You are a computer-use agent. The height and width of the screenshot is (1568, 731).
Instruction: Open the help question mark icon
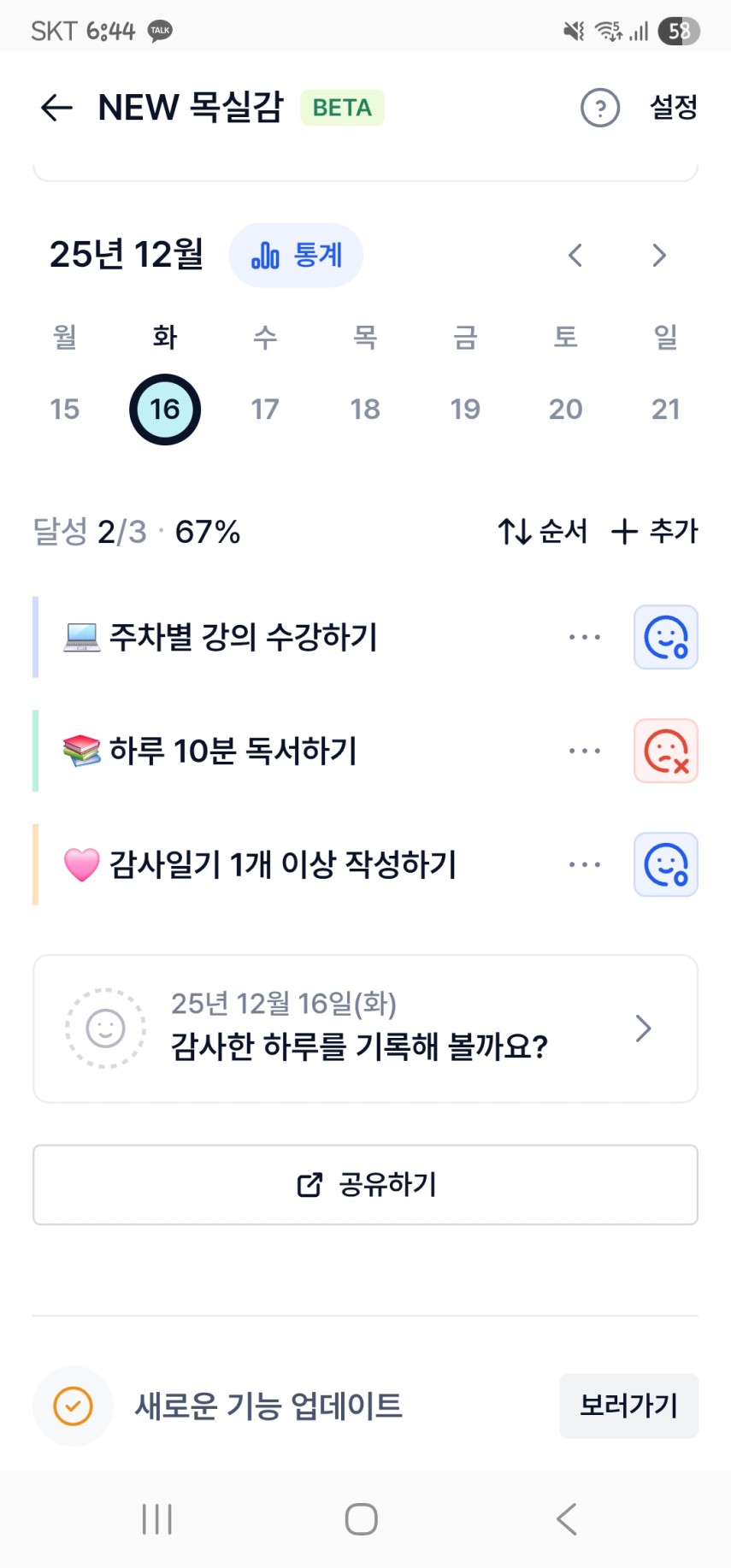coord(600,109)
